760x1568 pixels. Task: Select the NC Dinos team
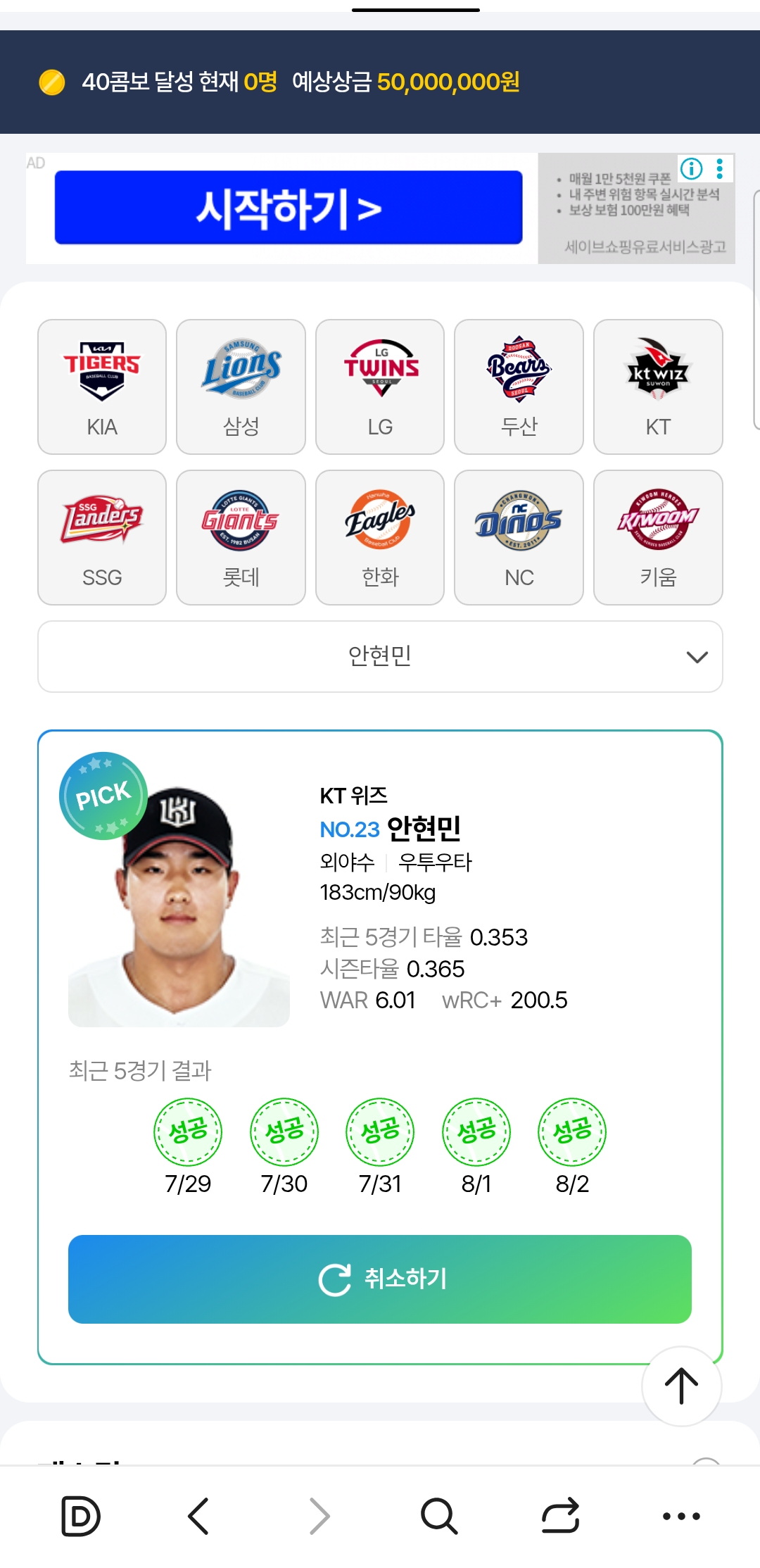coord(519,537)
